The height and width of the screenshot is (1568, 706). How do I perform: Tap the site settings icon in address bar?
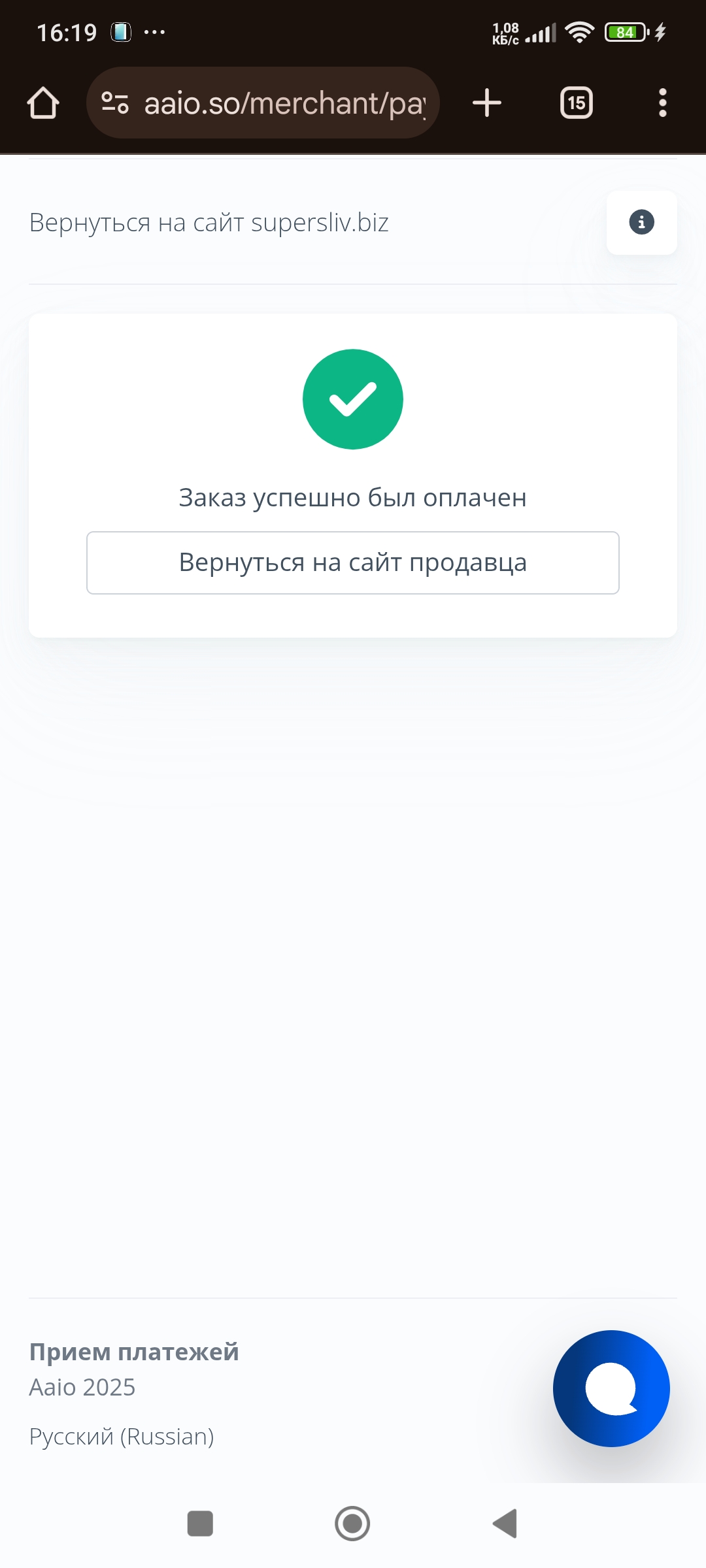(x=115, y=103)
